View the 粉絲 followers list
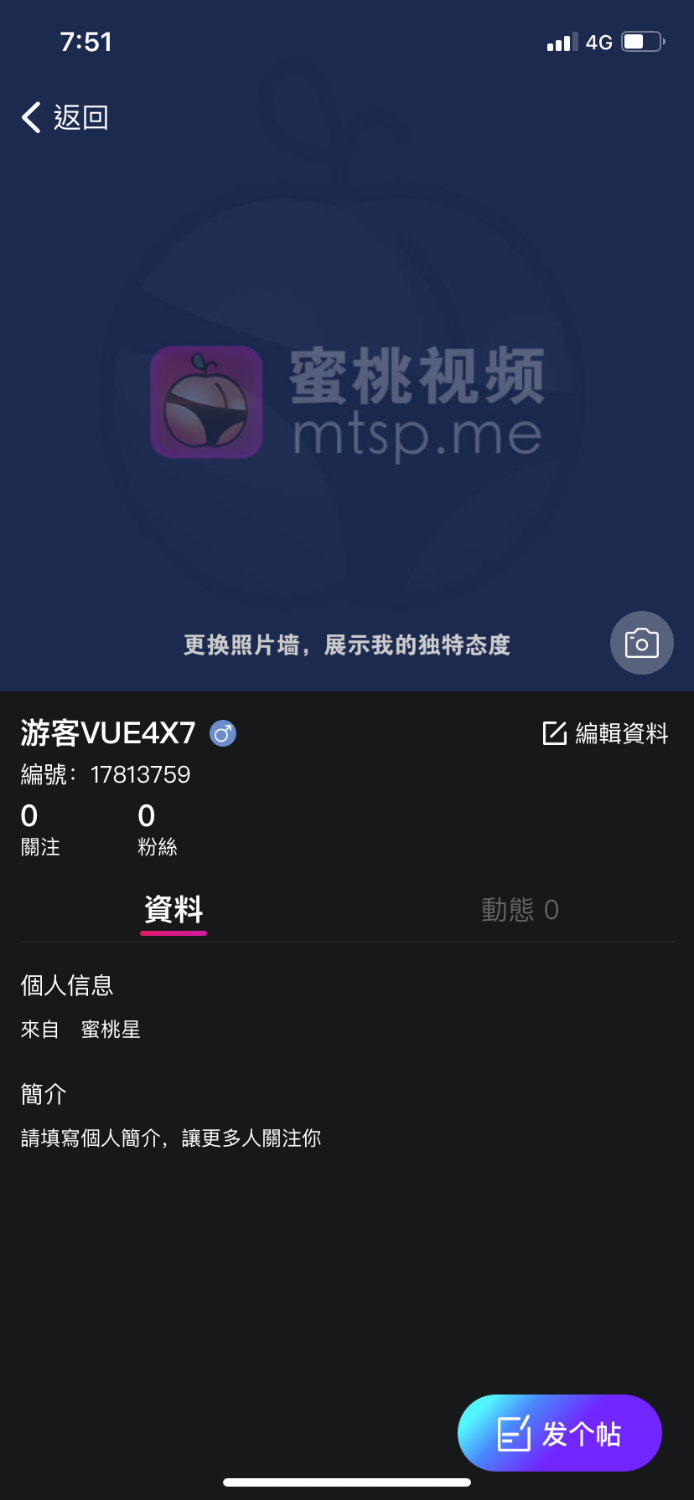 pyautogui.click(x=157, y=831)
